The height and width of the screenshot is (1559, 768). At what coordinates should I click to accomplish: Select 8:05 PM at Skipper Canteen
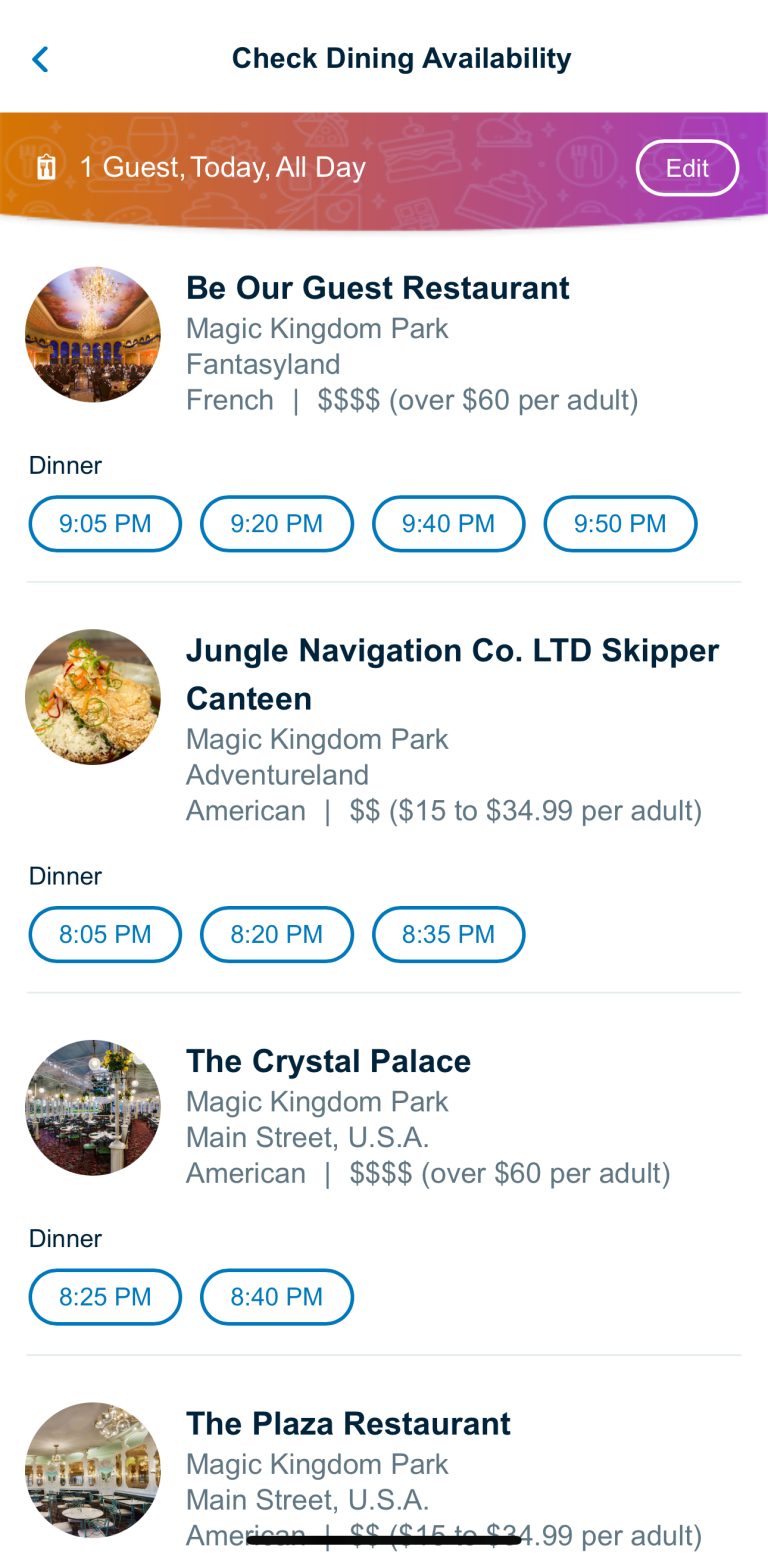pyautogui.click(x=105, y=934)
